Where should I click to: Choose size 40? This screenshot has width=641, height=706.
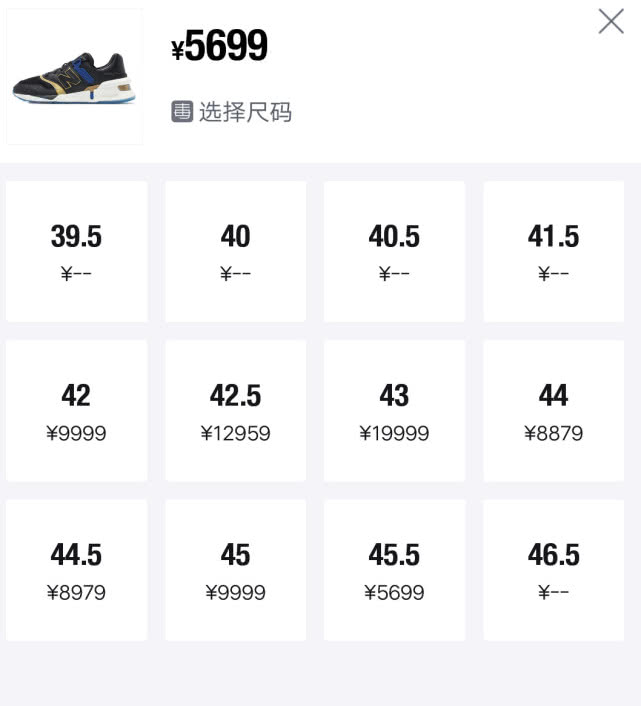click(x=235, y=251)
